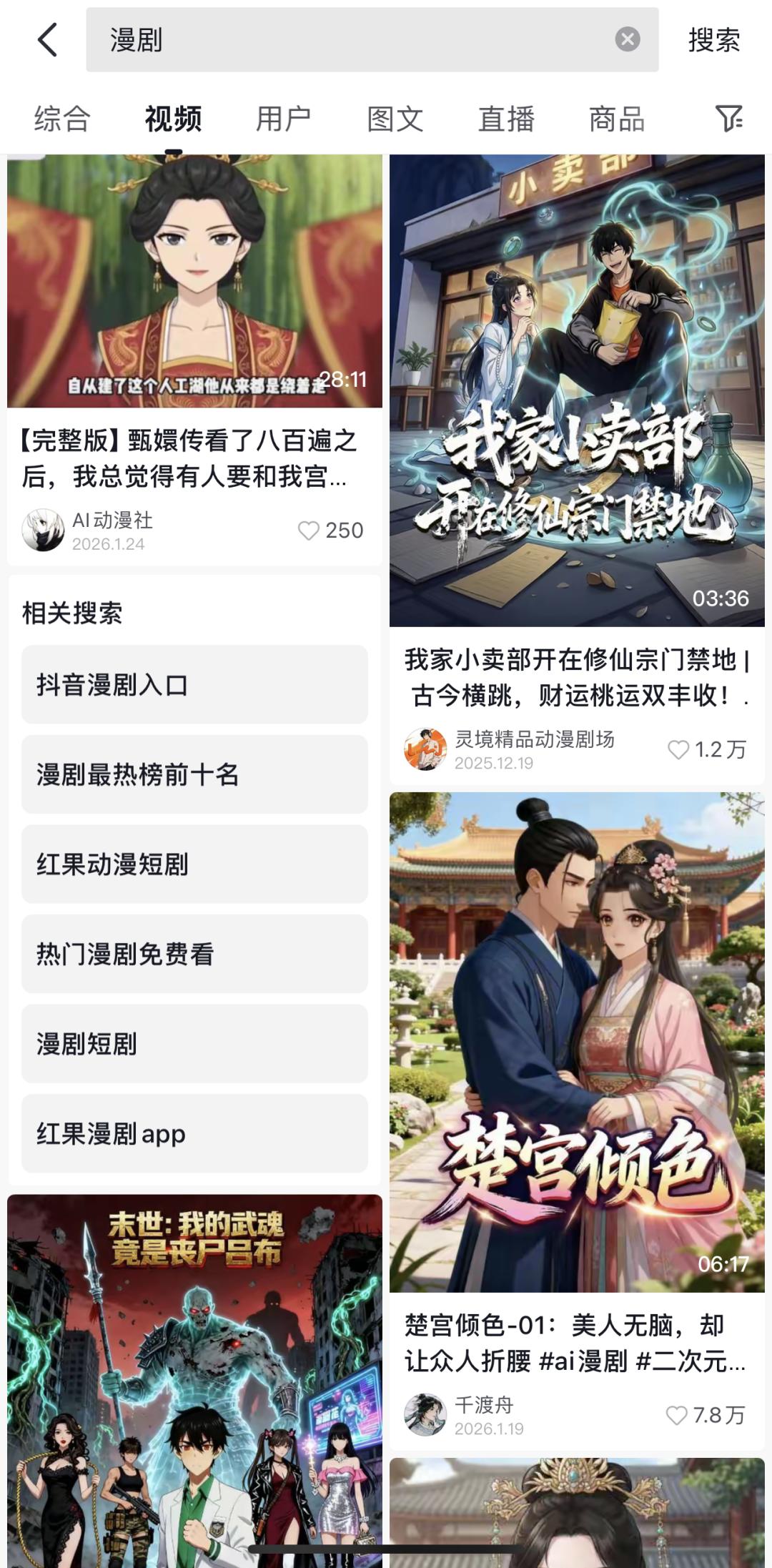Switch to the 用户 tab
Viewport: 772px width, 1568px height.
pos(284,119)
